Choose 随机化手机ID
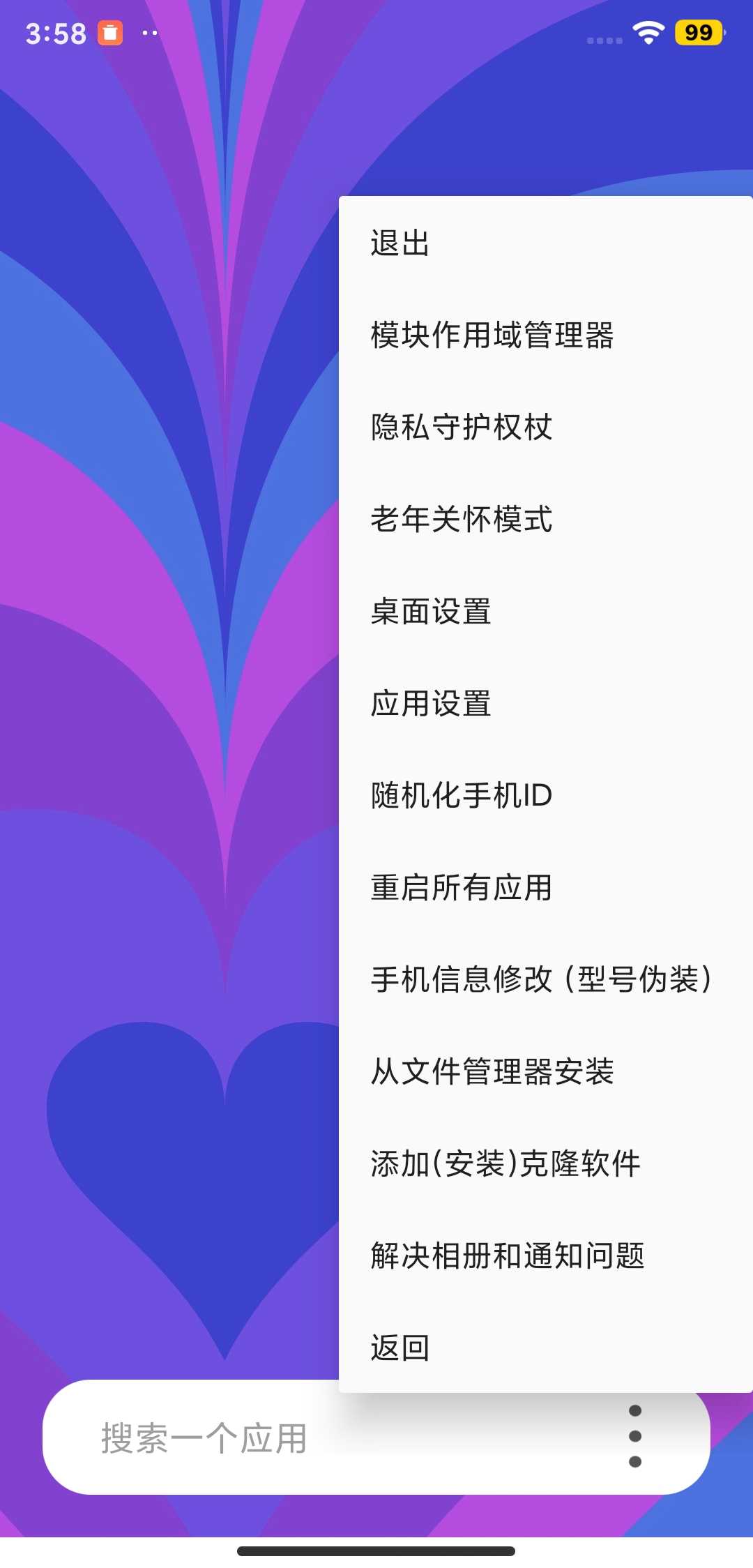 tap(462, 796)
